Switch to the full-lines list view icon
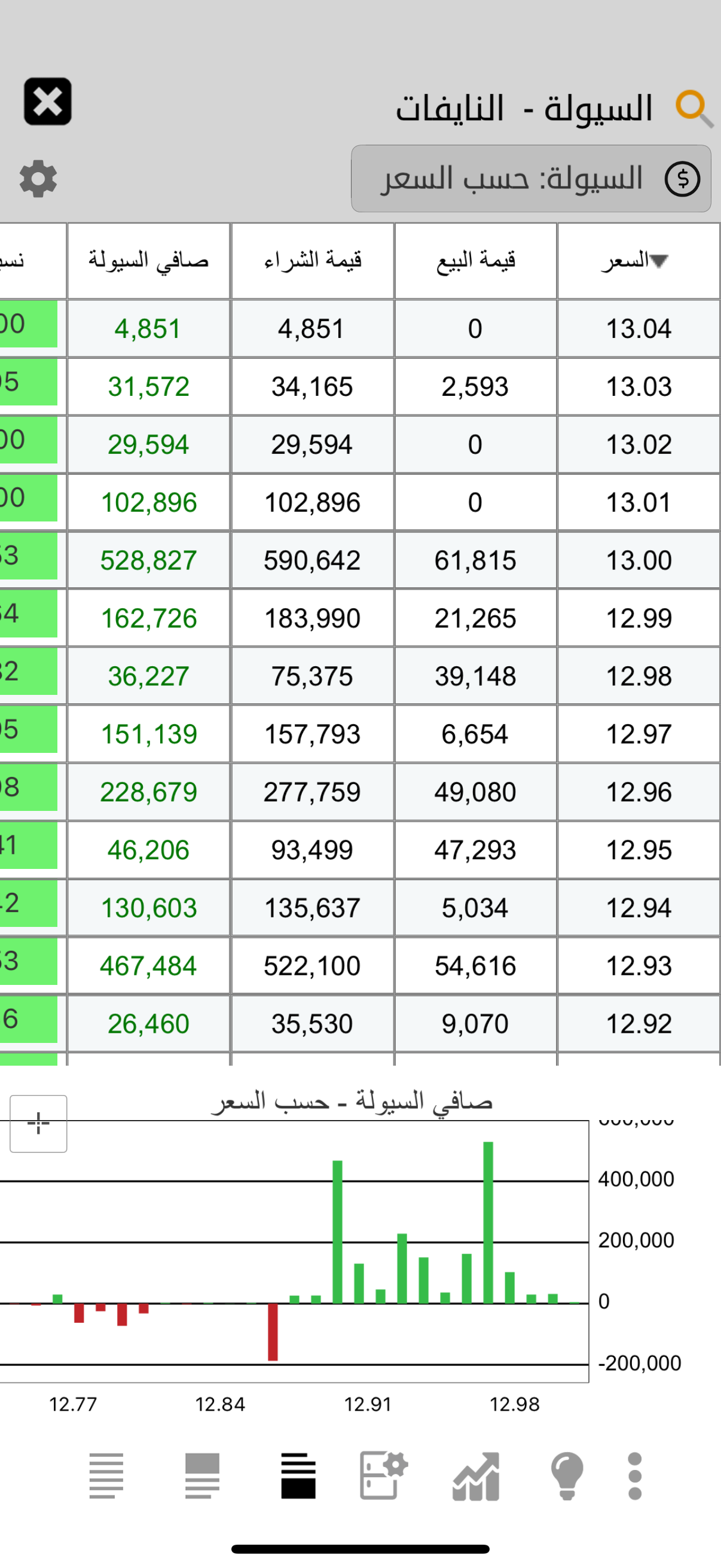Screen dimensions: 721x1568 [x=106, y=1475]
